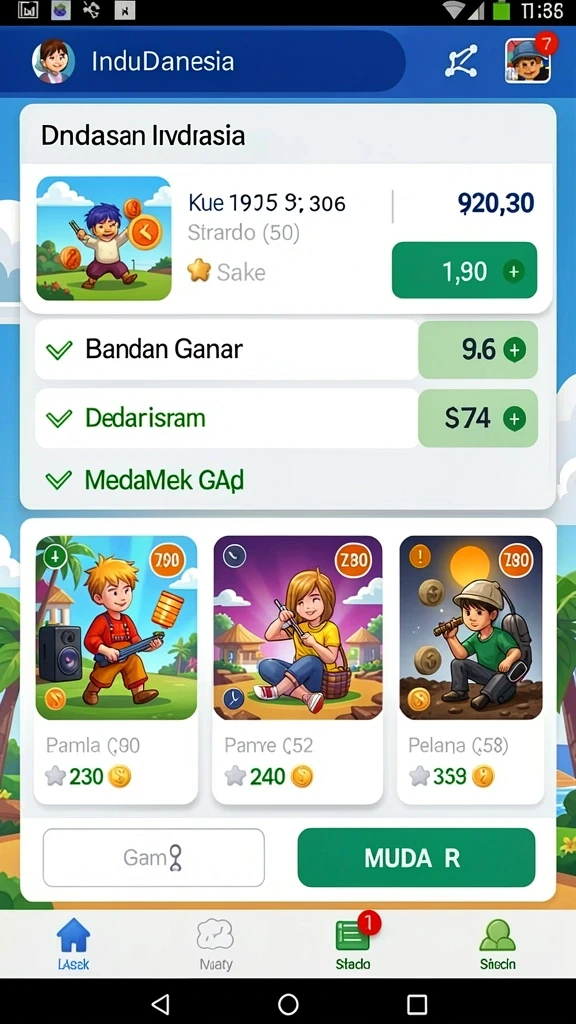
Task: Select the Panve game card
Action: point(298,669)
